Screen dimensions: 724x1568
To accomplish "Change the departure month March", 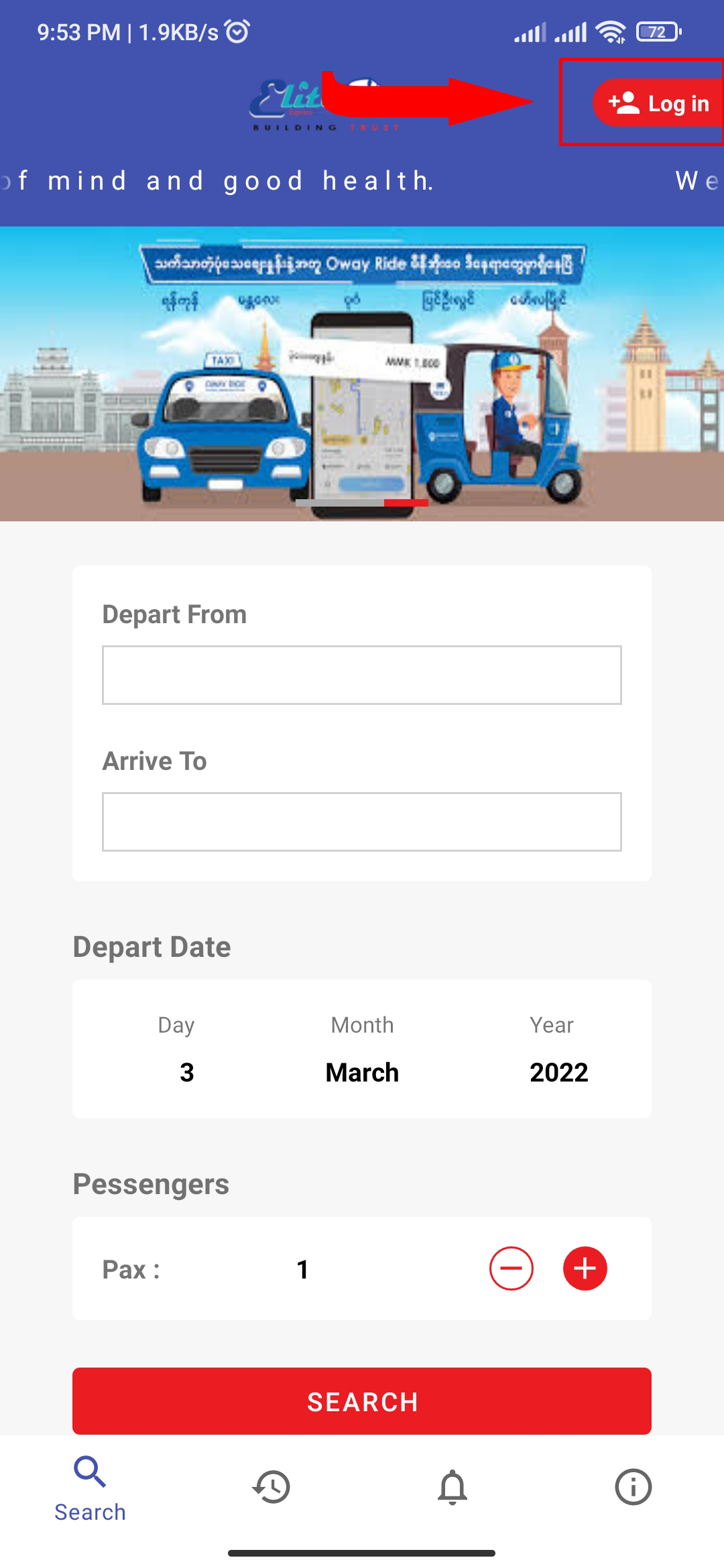I will point(362,1072).
